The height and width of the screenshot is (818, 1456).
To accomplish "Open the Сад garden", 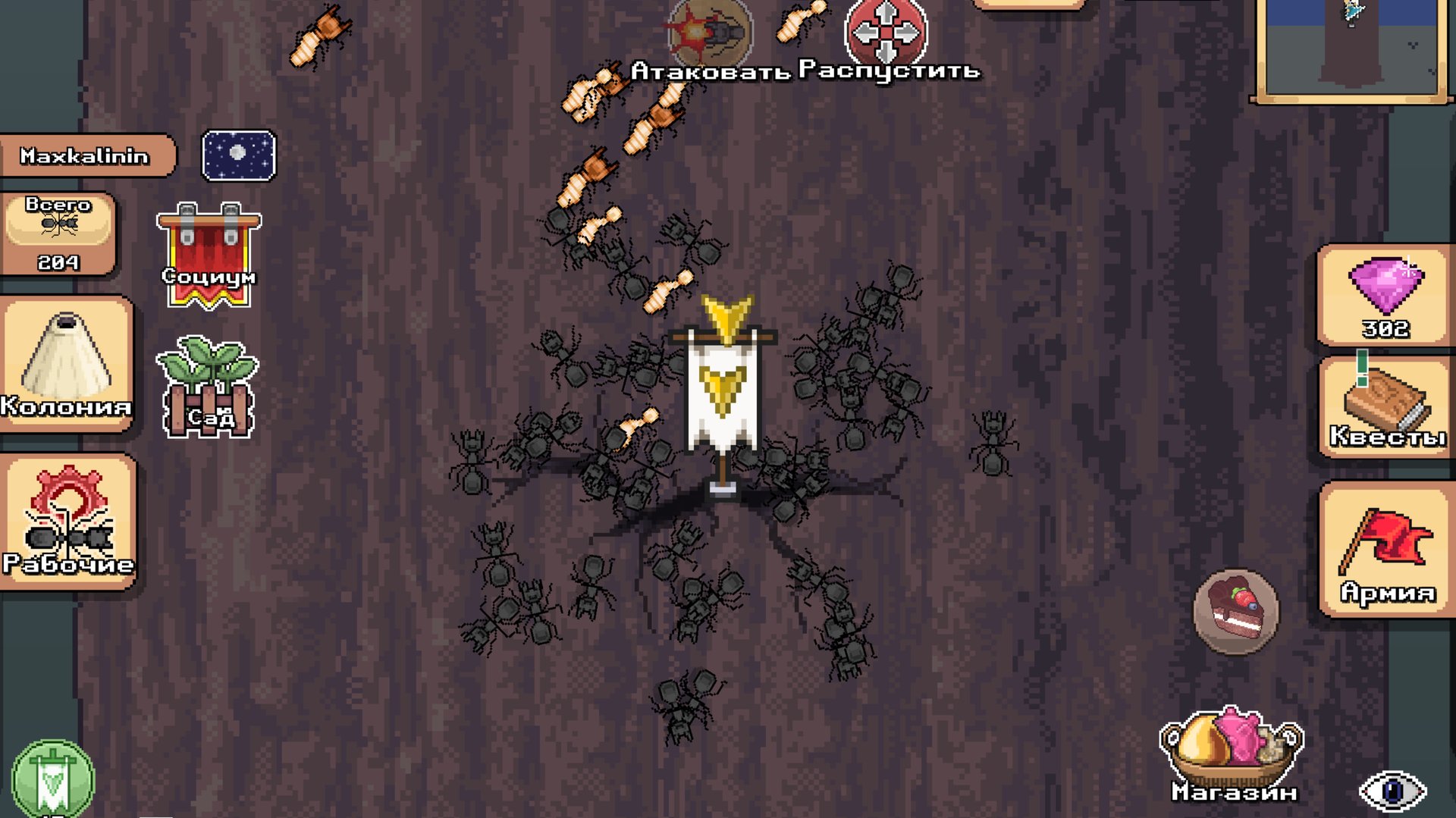I will coord(208,388).
